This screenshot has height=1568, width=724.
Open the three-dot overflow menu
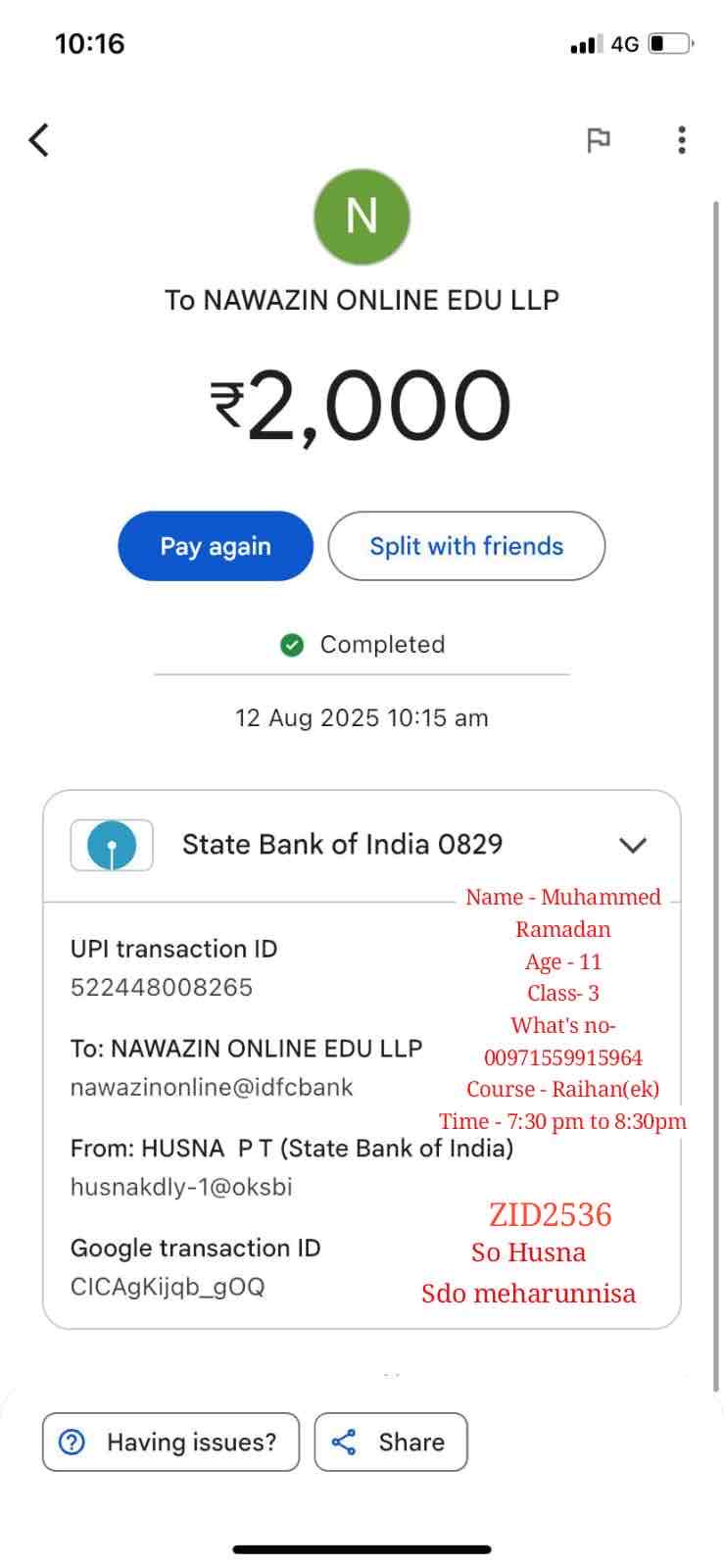[682, 140]
